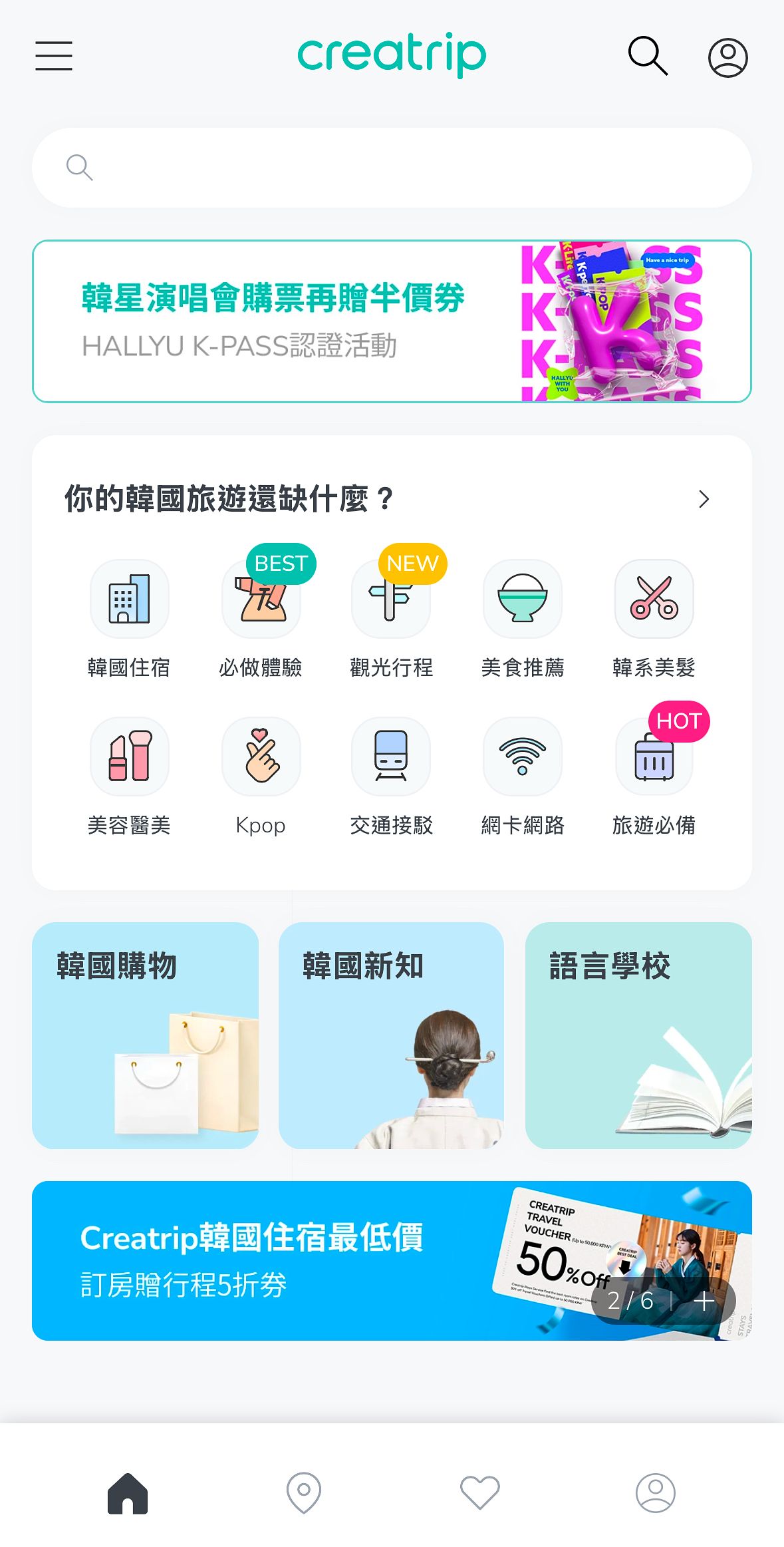The width and height of the screenshot is (784, 1547).
Task: Open the 韓系美髮 category
Action: click(654, 619)
